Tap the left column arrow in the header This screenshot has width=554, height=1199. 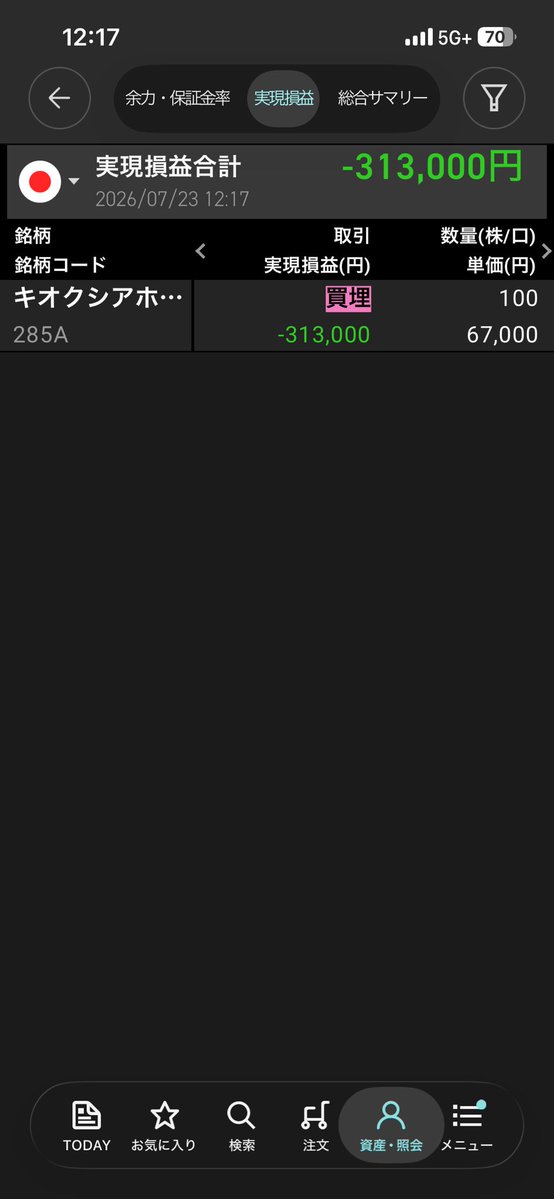(x=200, y=251)
